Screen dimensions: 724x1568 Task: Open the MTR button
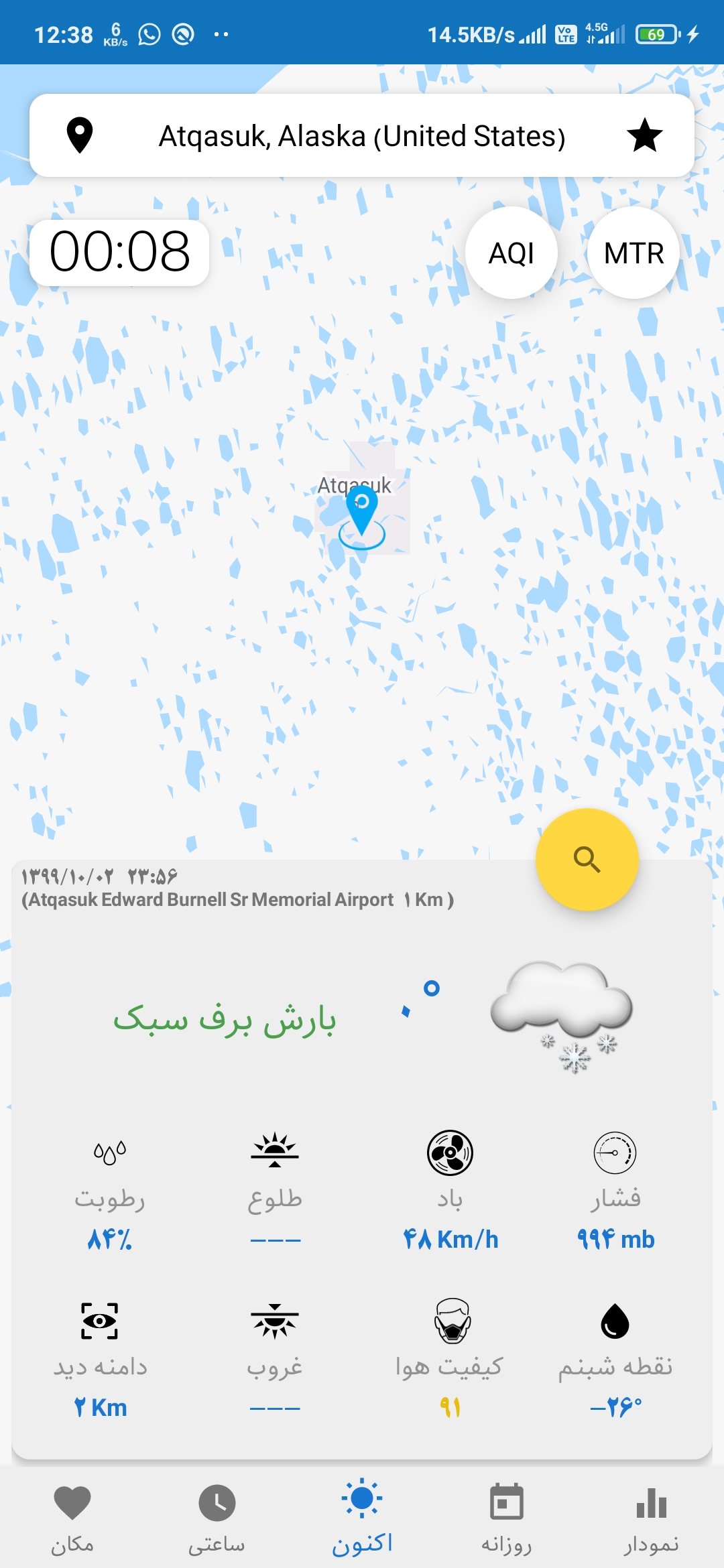click(633, 253)
